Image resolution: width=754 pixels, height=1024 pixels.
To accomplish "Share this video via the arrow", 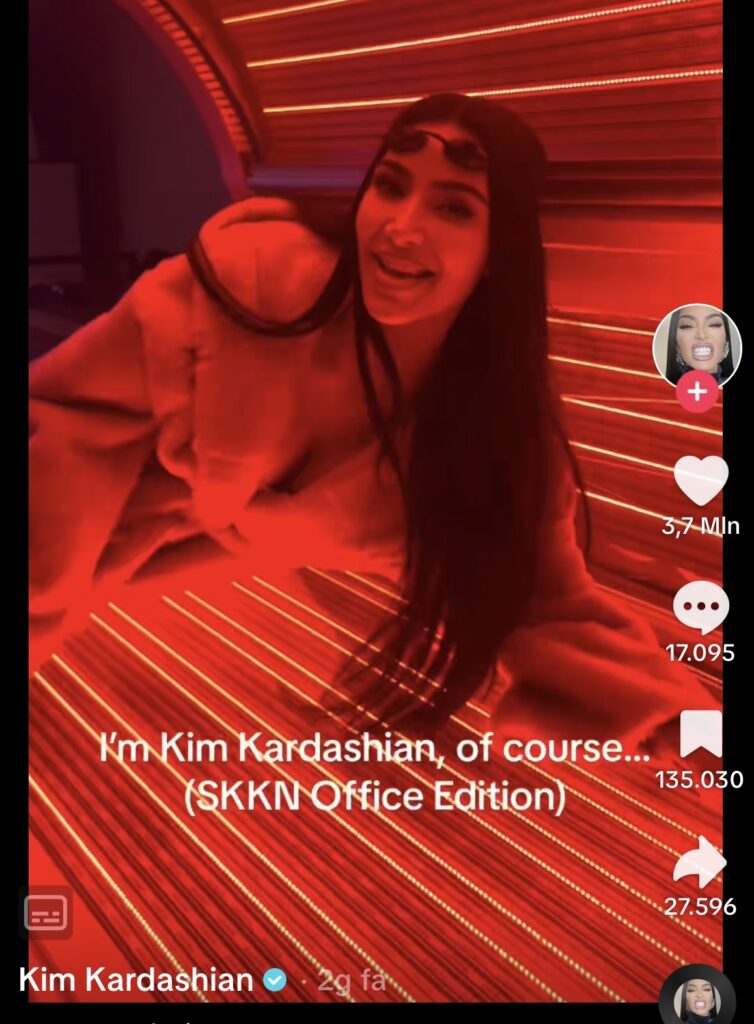I will (700, 863).
